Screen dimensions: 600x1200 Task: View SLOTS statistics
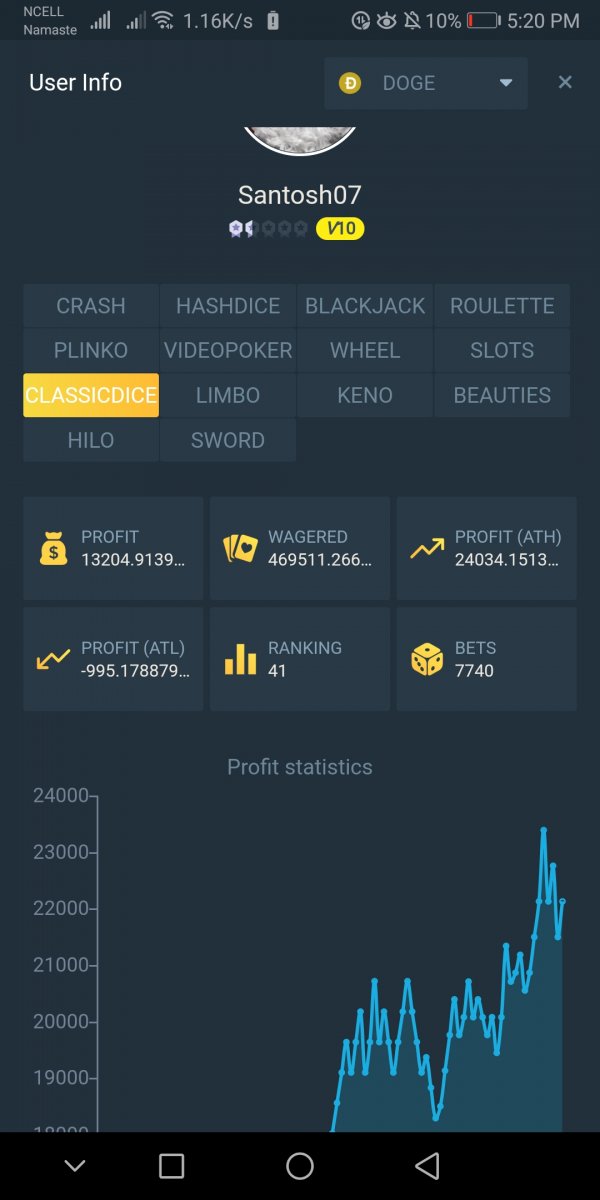(x=502, y=351)
